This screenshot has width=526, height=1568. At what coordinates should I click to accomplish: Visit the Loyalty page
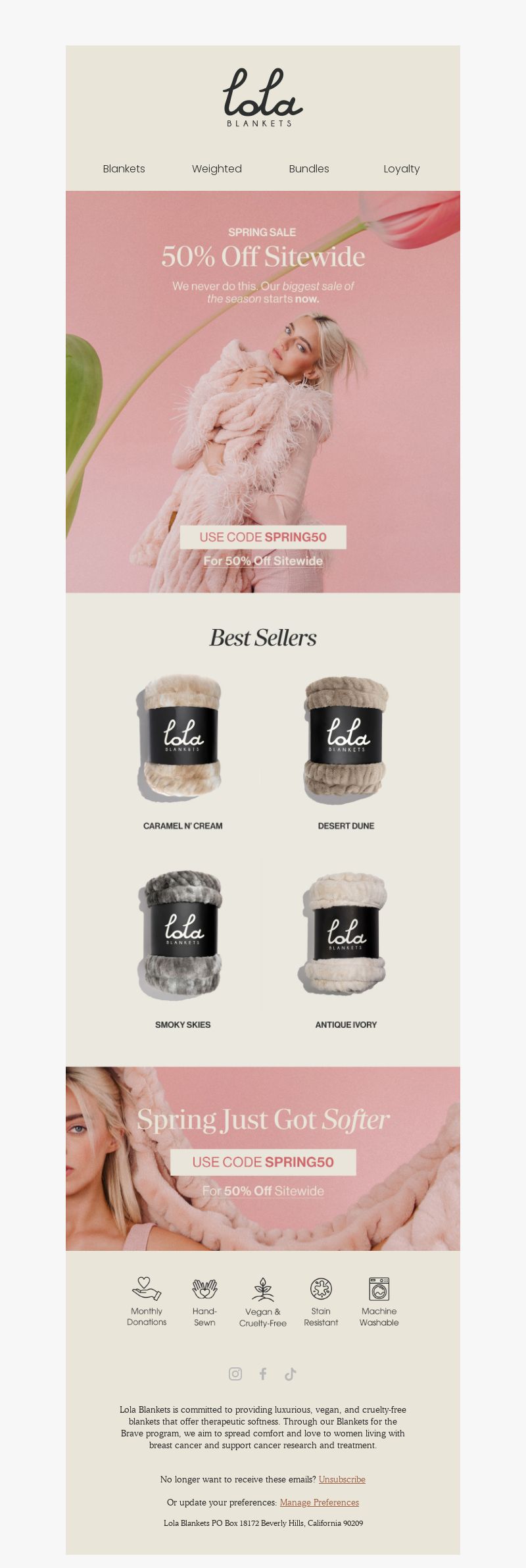coord(401,168)
